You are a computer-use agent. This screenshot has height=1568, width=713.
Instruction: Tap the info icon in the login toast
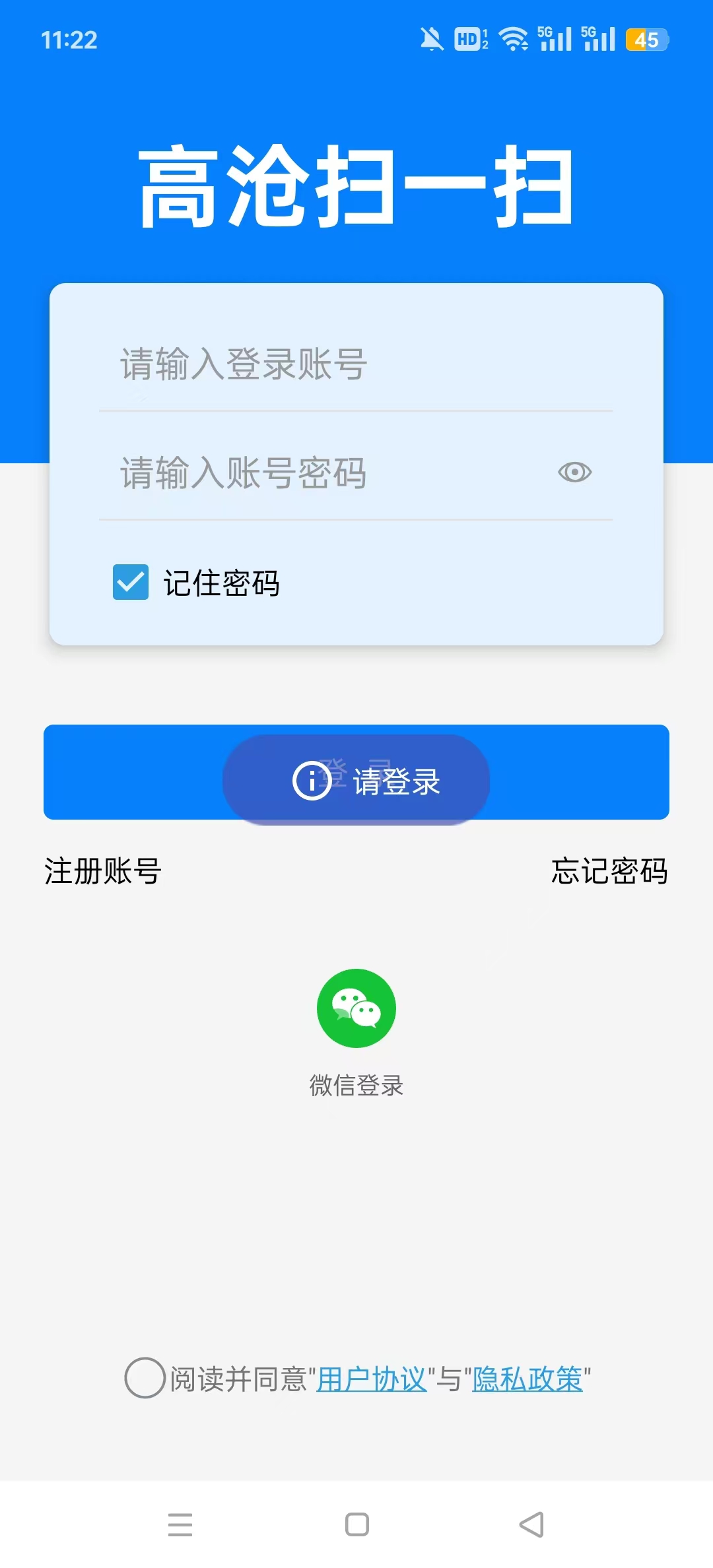coord(309,782)
